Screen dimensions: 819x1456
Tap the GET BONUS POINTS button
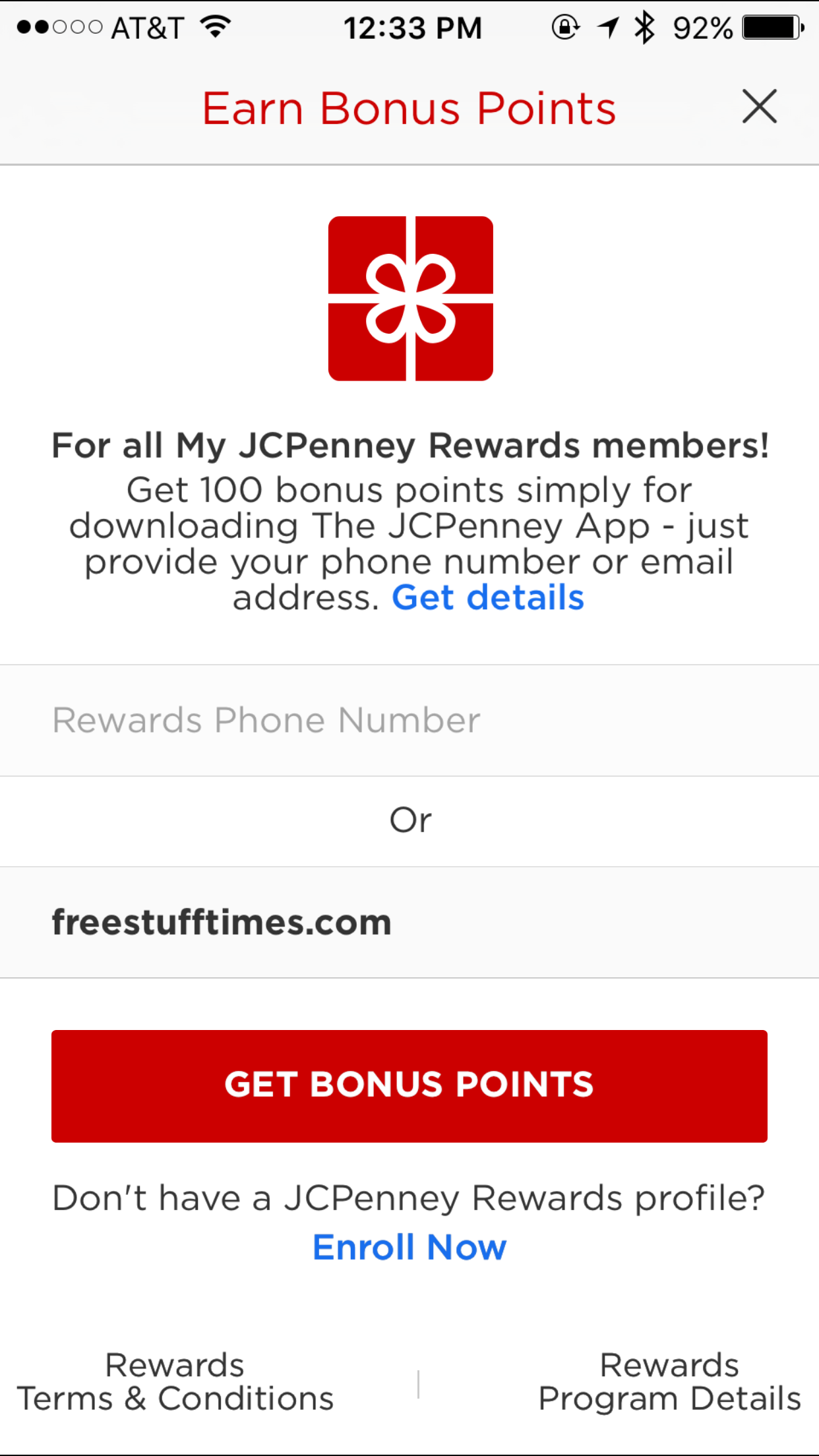click(x=409, y=1085)
